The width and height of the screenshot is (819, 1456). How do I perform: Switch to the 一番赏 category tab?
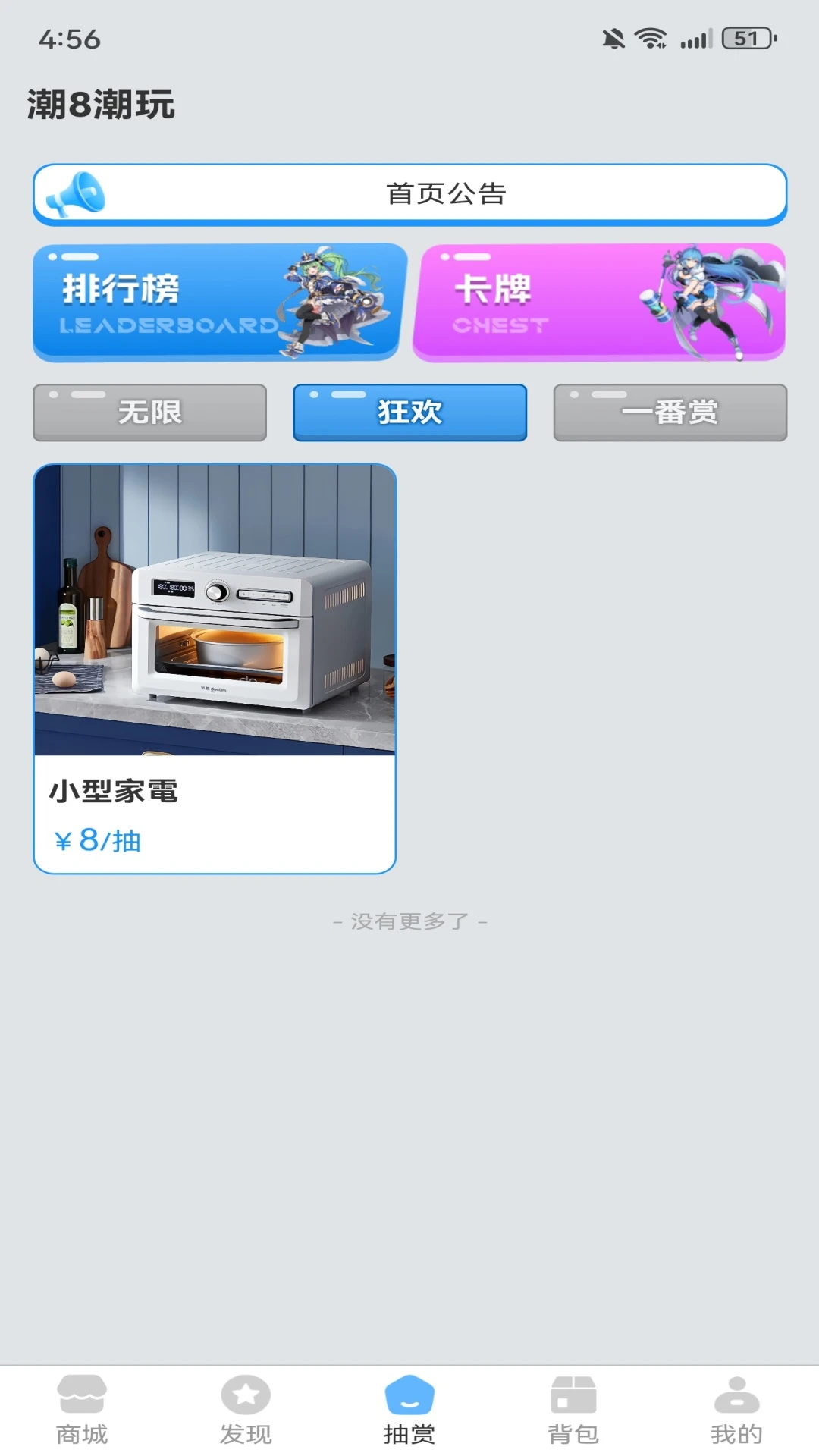tap(670, 413)
